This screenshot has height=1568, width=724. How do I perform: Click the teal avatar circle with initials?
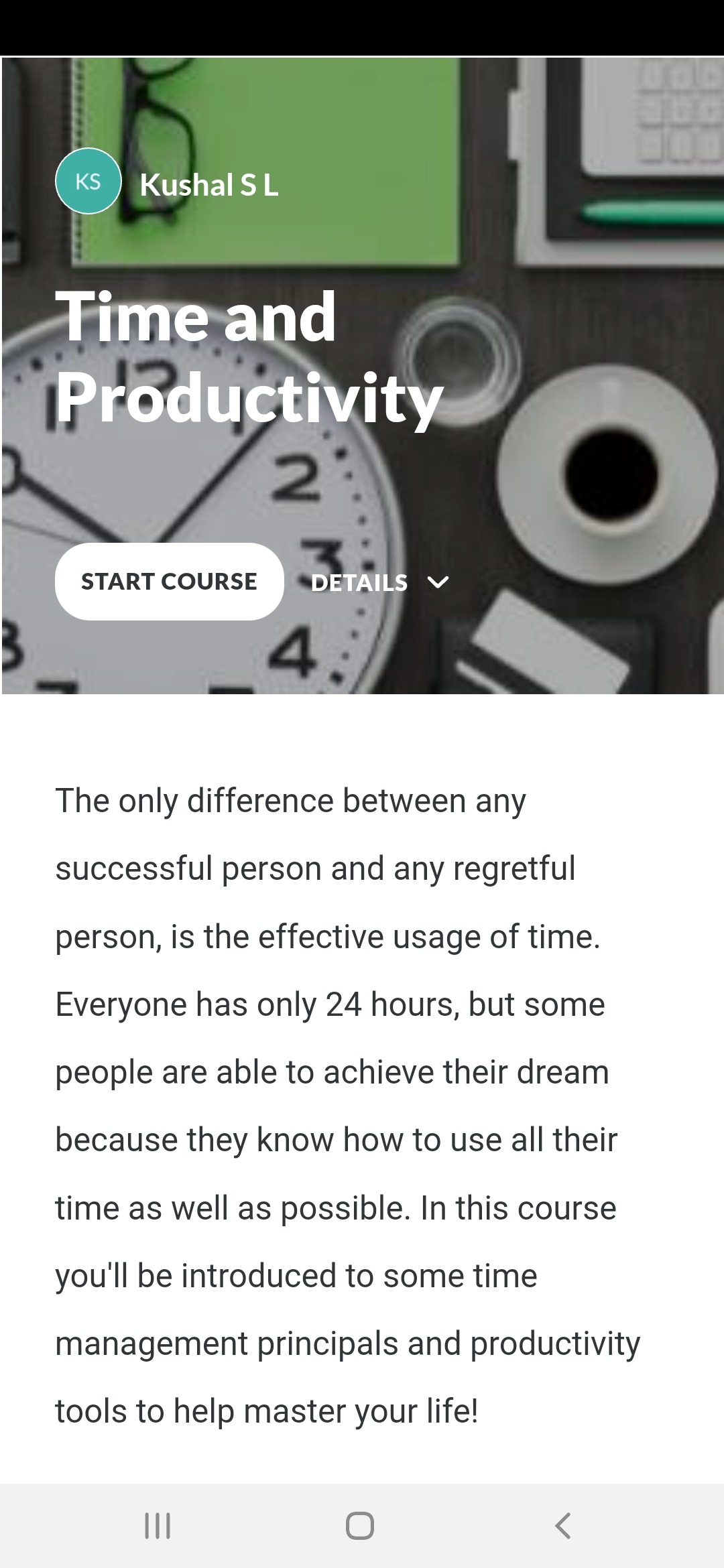point(88,180)
